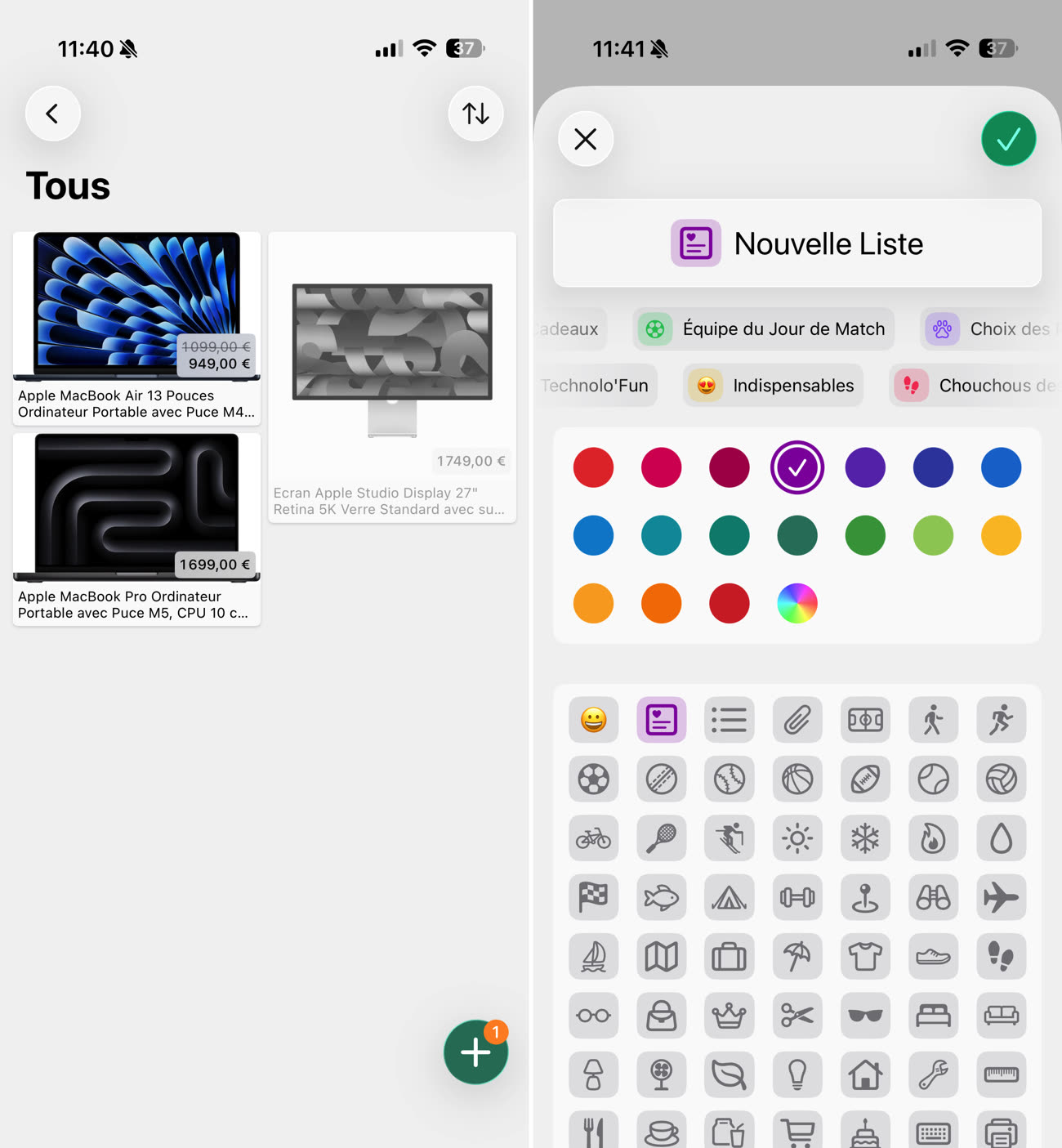Choose the Équipe du Jour de Match suggestion
Screen dimensions: 1062x1148
coord(764,328)
